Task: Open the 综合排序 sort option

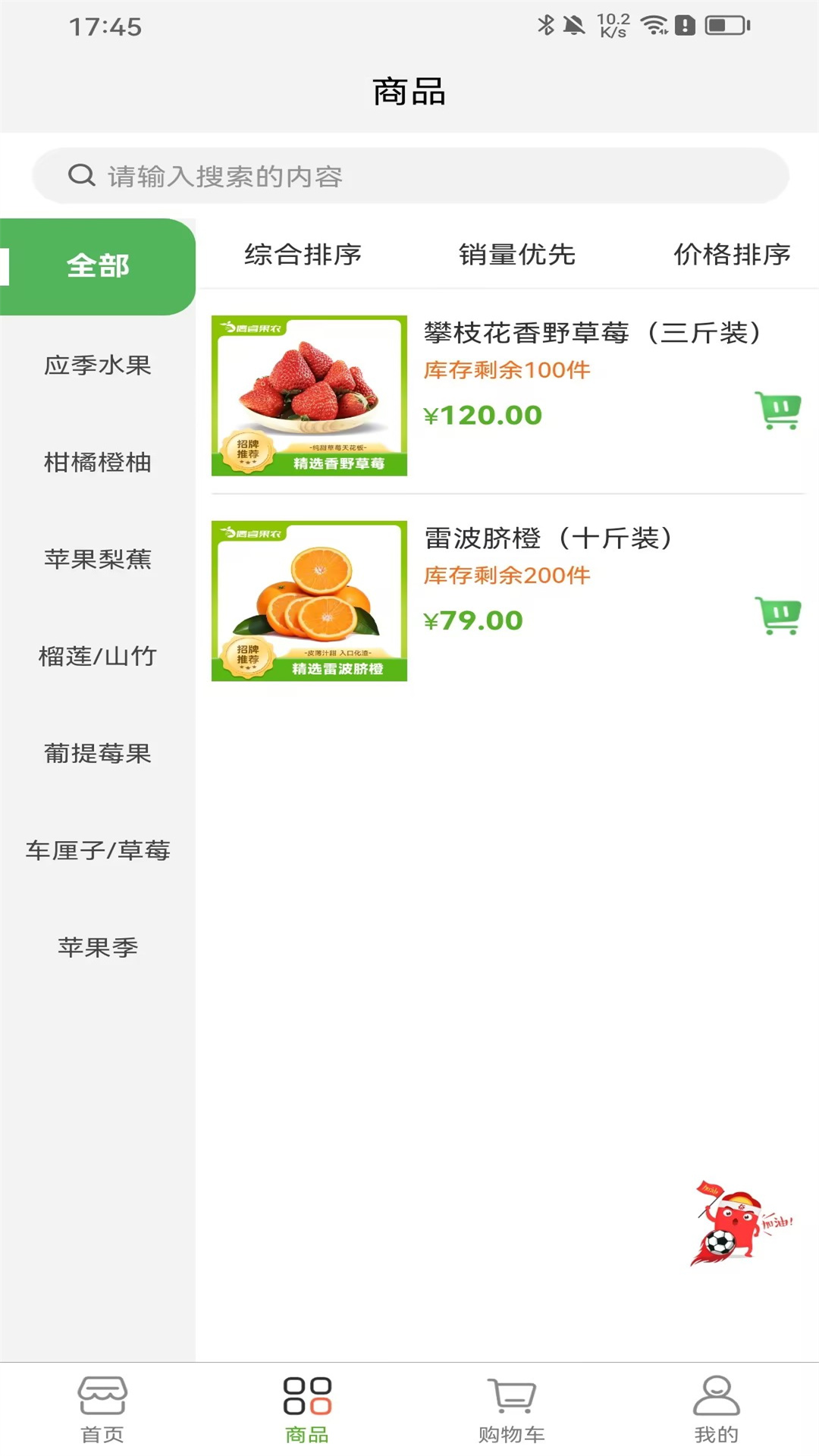Action: click(303, 256)
